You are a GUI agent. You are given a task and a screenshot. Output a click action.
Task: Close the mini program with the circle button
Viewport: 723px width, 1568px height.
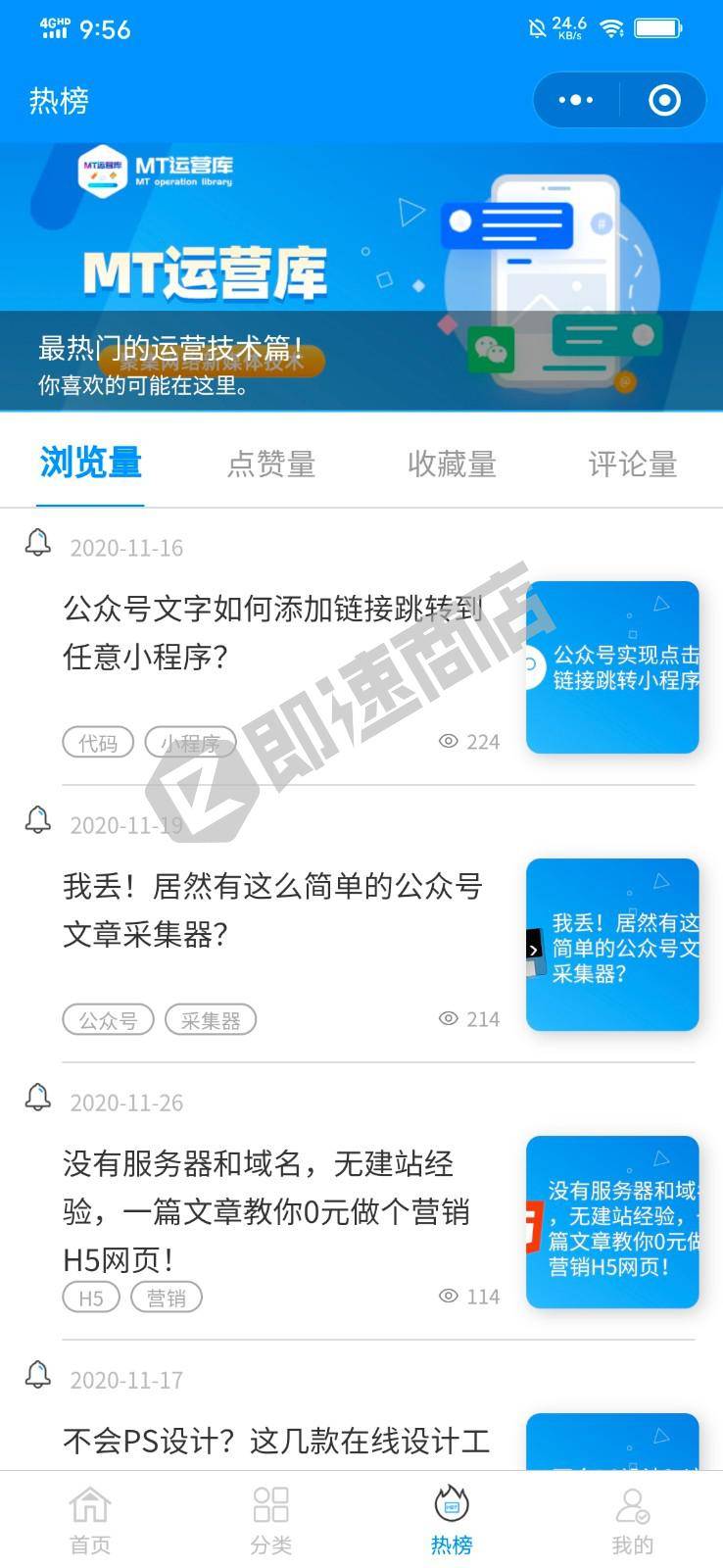click(x=664, y=100)
